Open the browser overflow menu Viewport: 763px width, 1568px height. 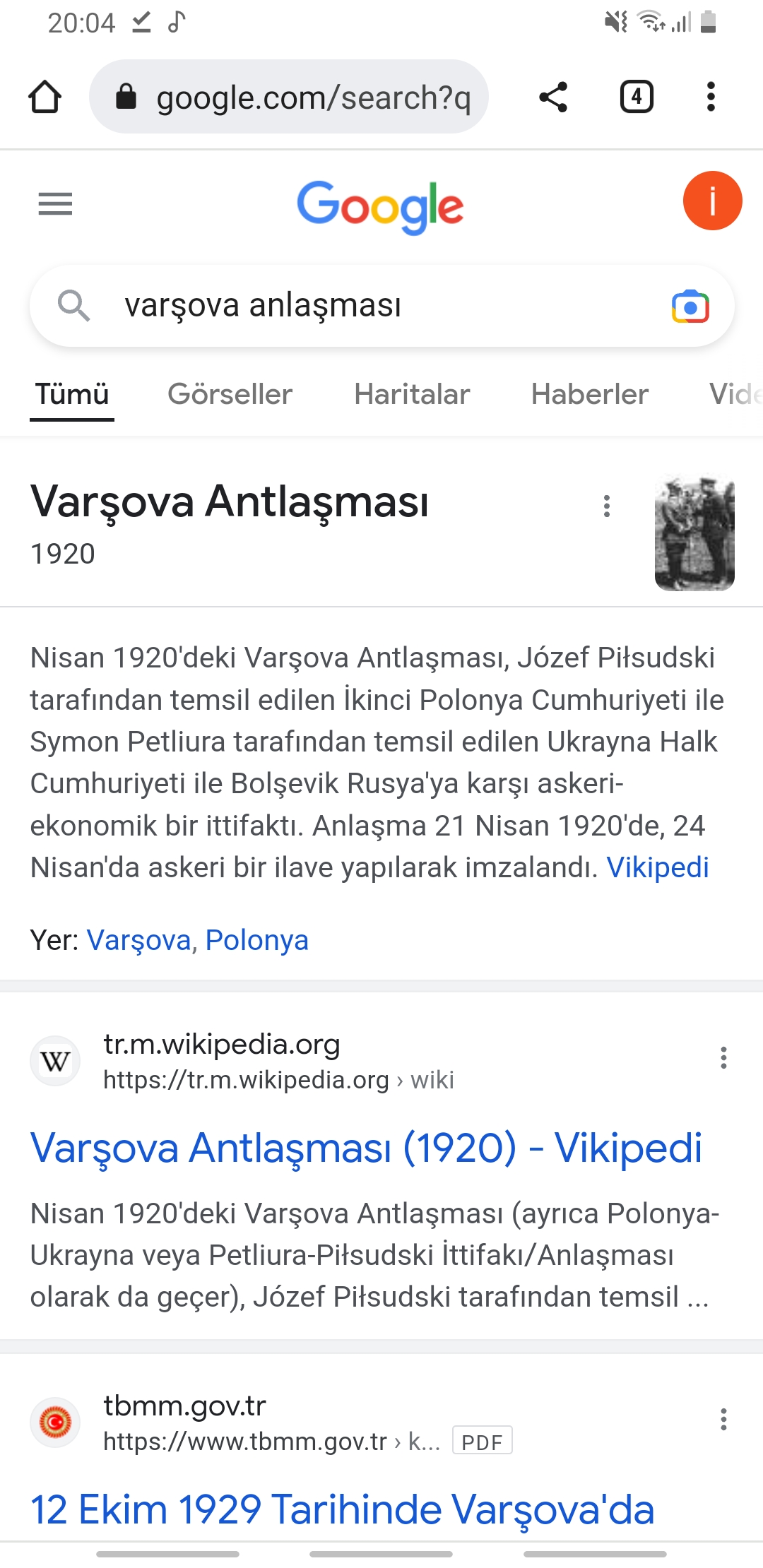711,97
